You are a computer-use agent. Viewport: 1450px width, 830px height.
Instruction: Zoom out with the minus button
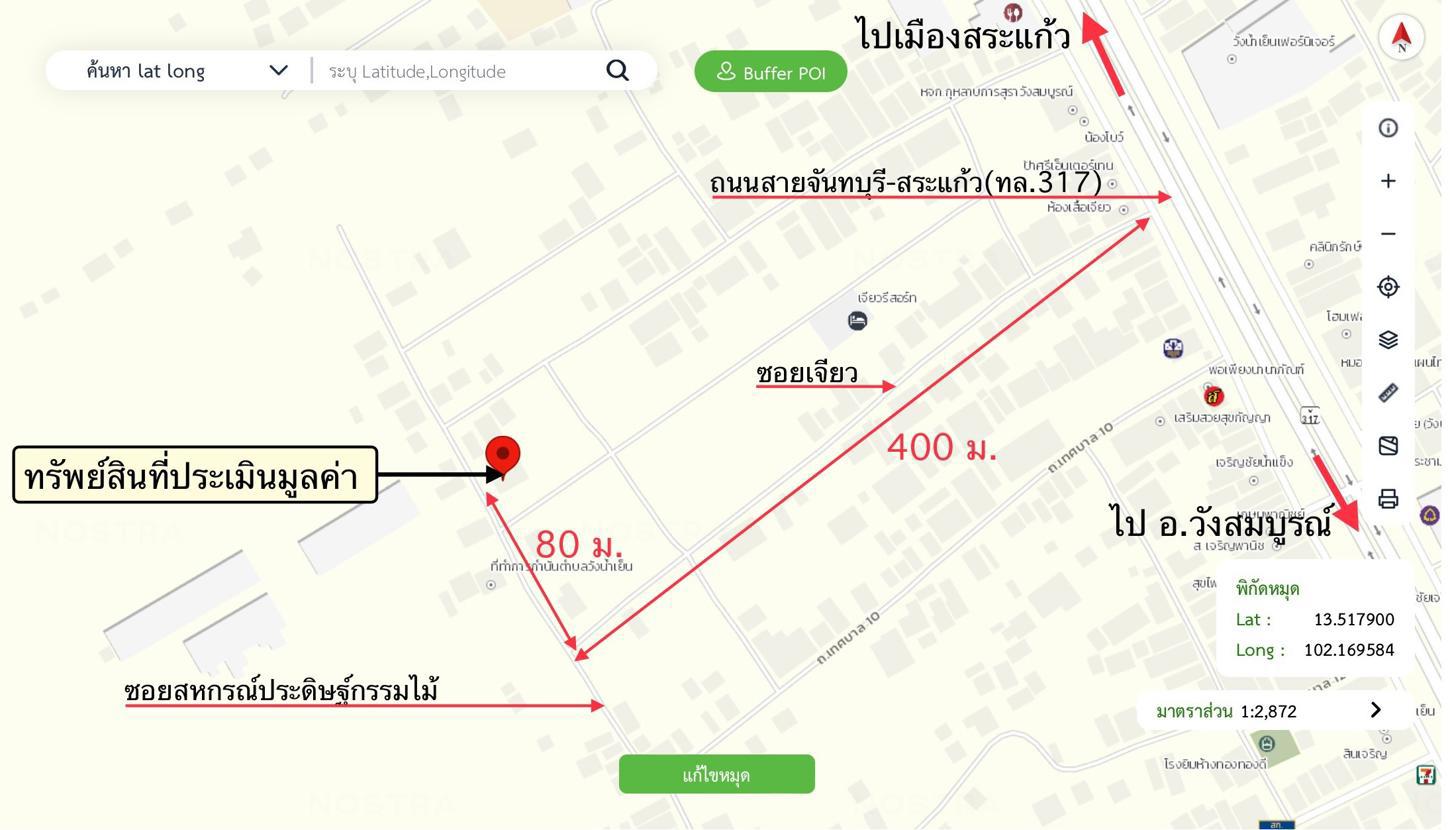click(1387, 234)
